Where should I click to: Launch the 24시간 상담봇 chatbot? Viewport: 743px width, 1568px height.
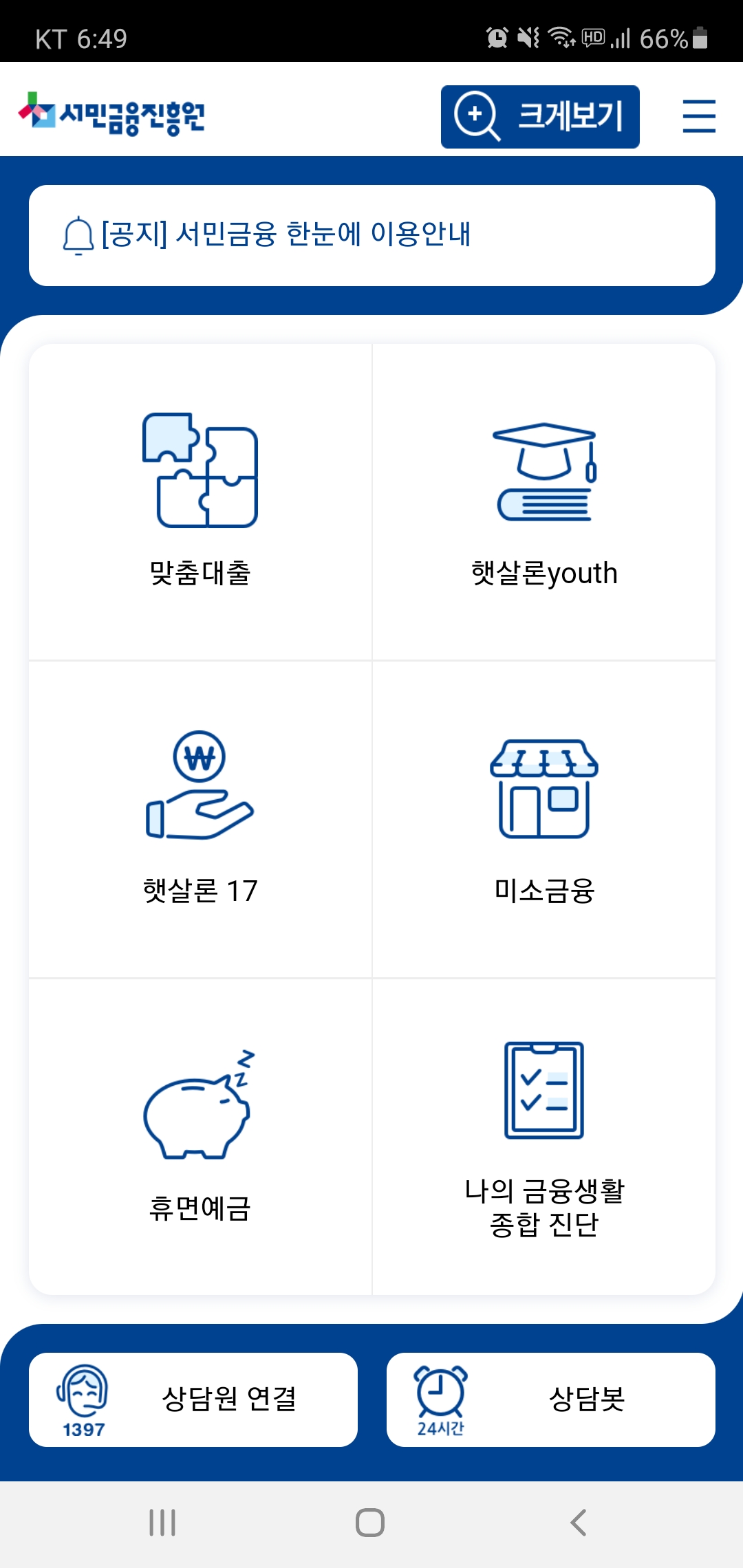tap(551, 1400)
